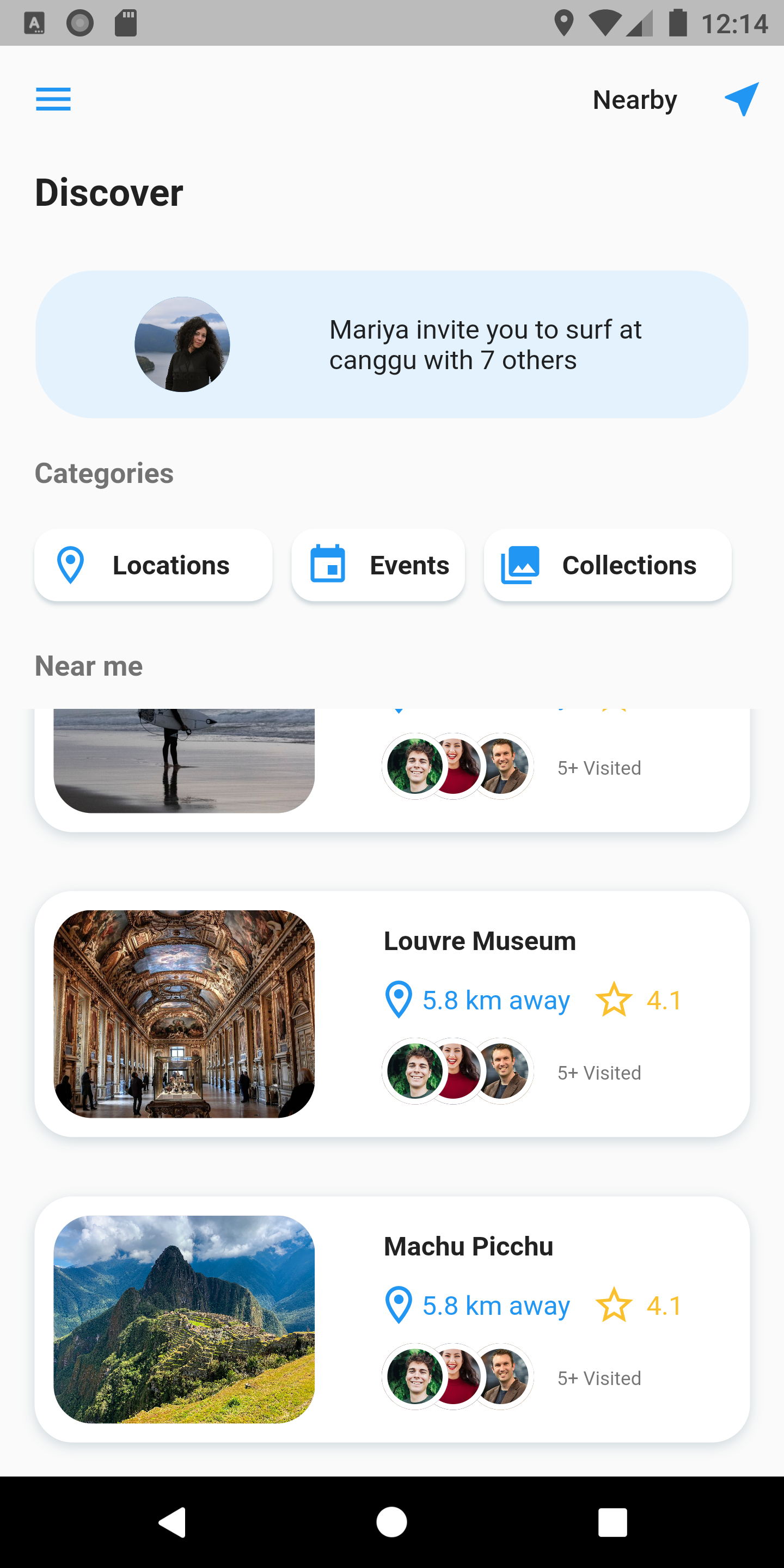
Task: Open the navigation drawer menu
Action: pyautogui.click(x=53, y=99)
